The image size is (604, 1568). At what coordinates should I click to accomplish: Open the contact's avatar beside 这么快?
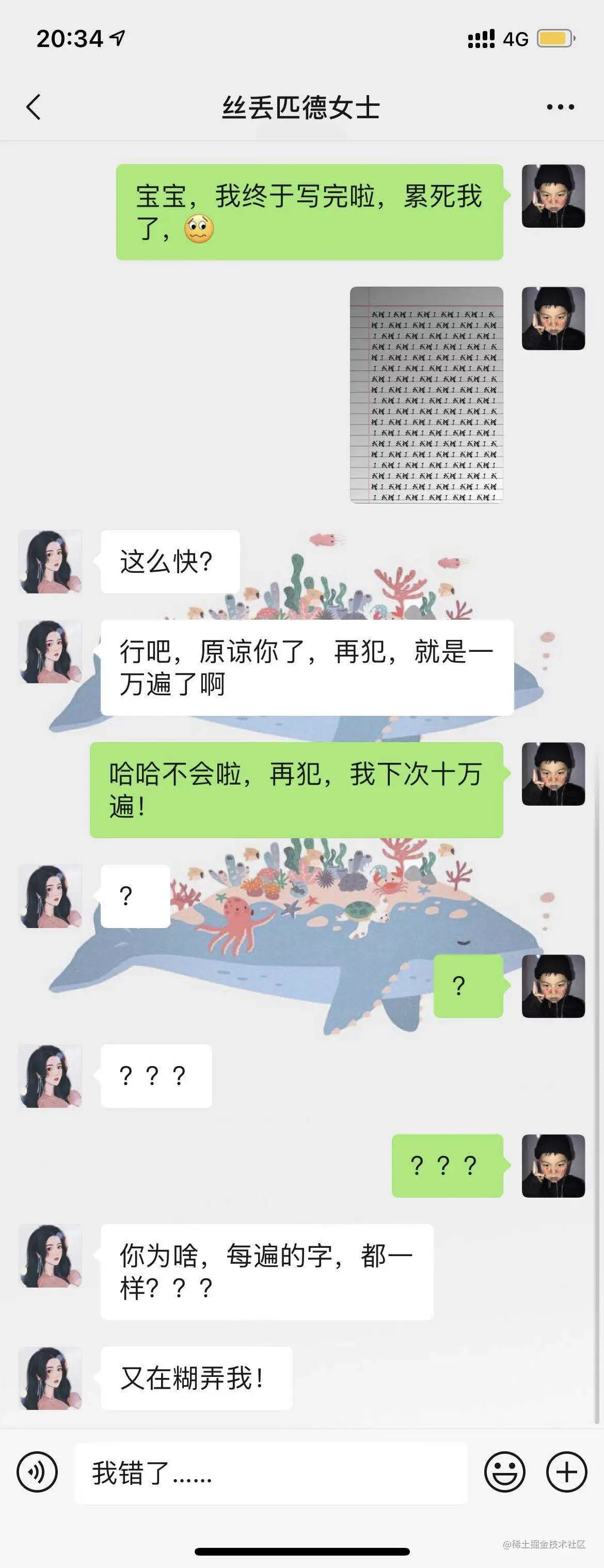coord(51,561)
